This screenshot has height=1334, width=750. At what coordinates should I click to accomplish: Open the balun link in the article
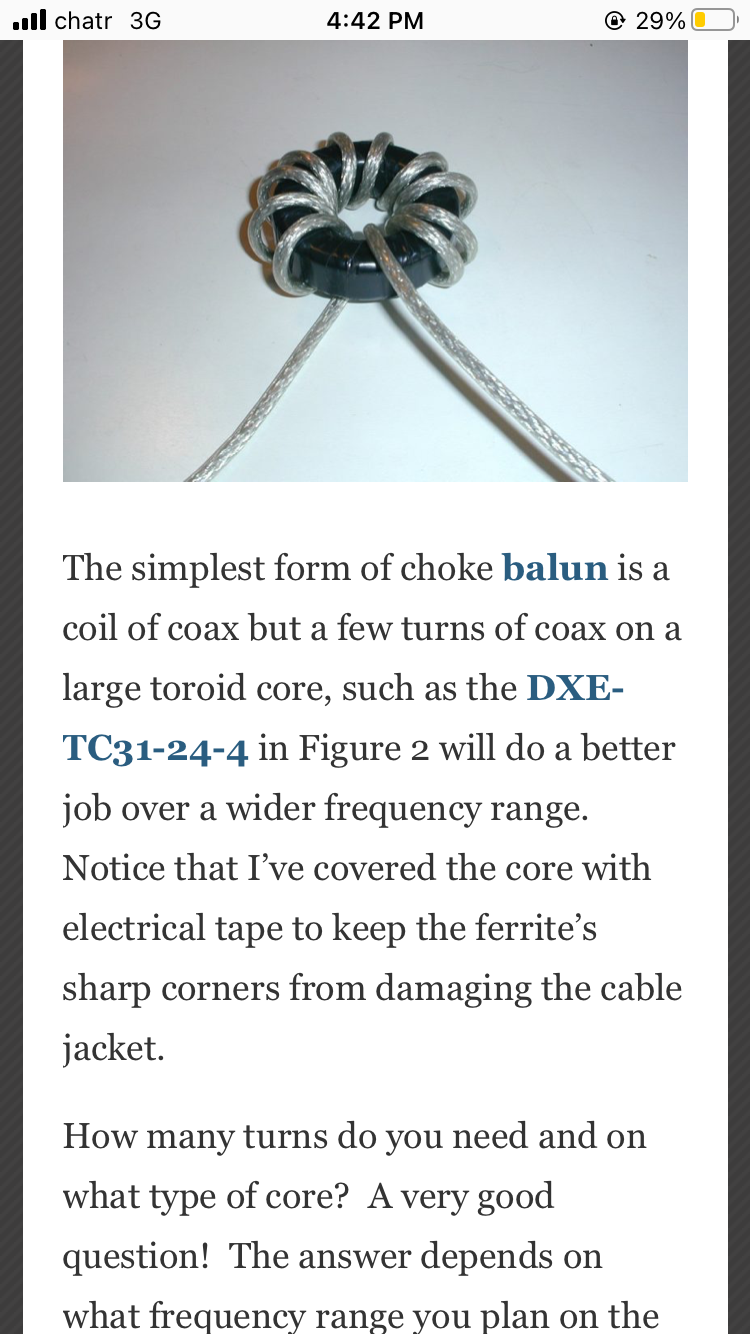(555, 568)
